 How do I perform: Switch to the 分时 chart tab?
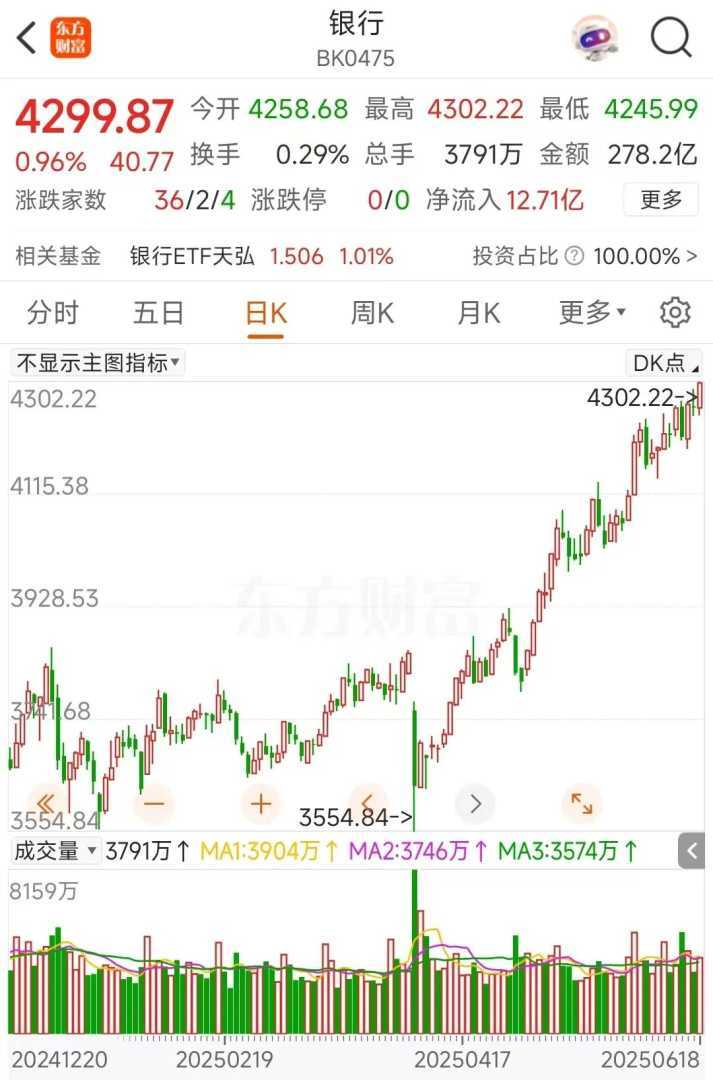click(52, 313)
